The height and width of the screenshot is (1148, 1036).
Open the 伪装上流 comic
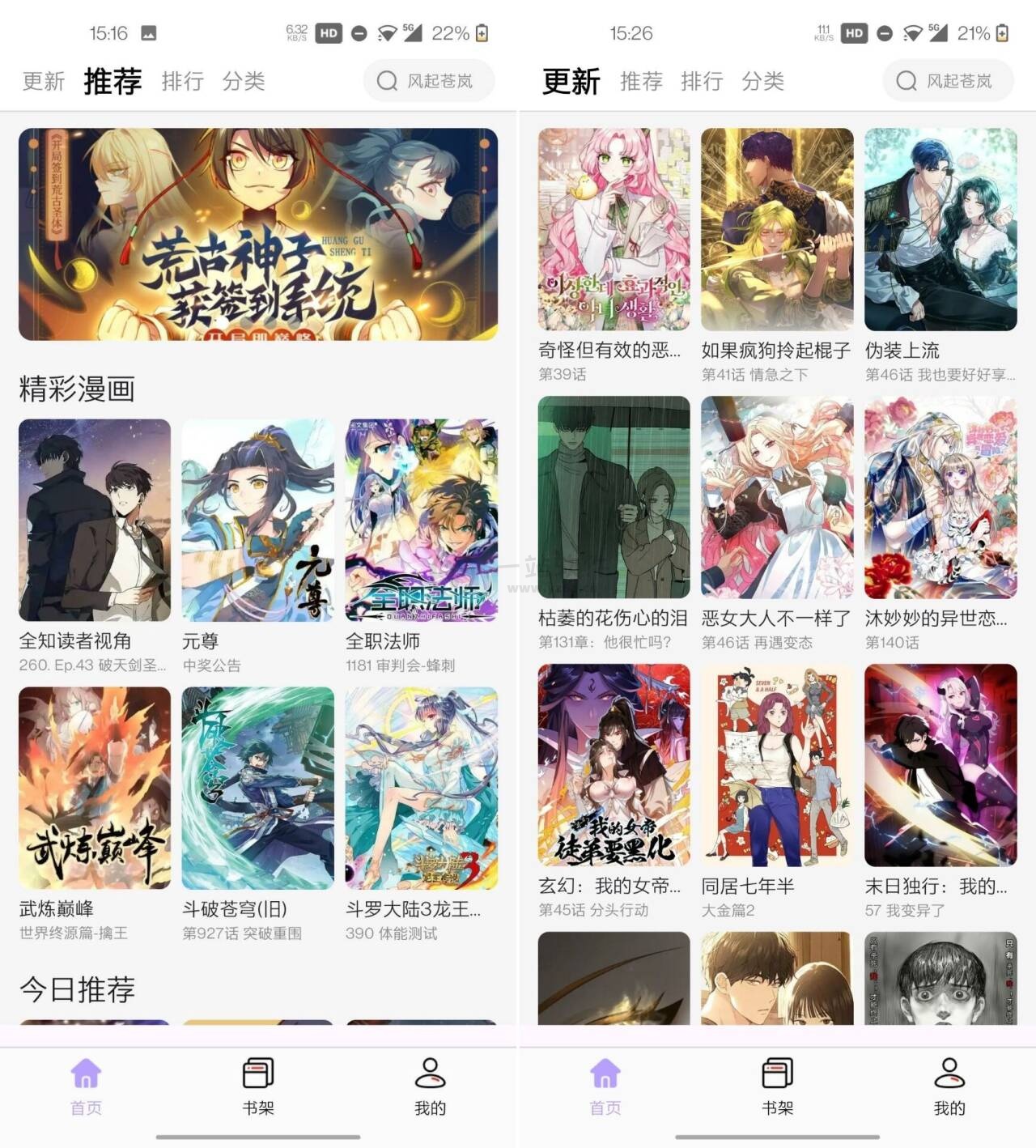[940, 229]
